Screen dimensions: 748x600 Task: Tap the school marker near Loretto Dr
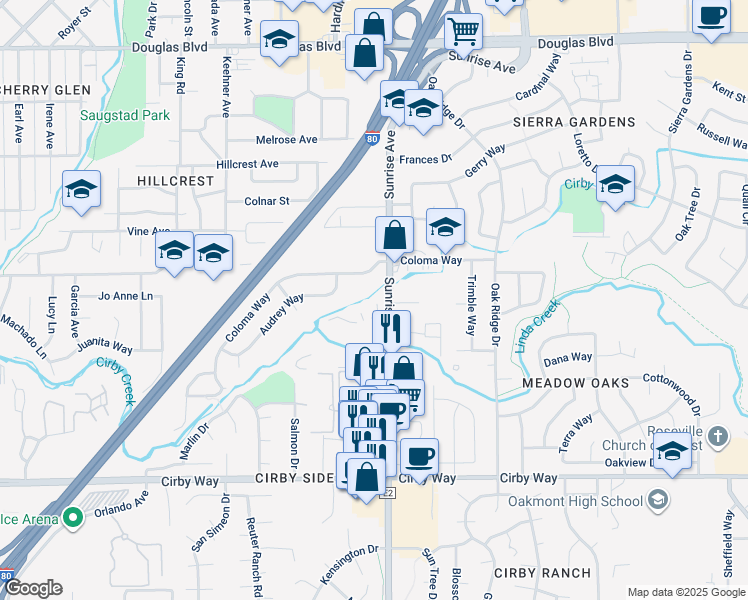[x=615, y=185]
